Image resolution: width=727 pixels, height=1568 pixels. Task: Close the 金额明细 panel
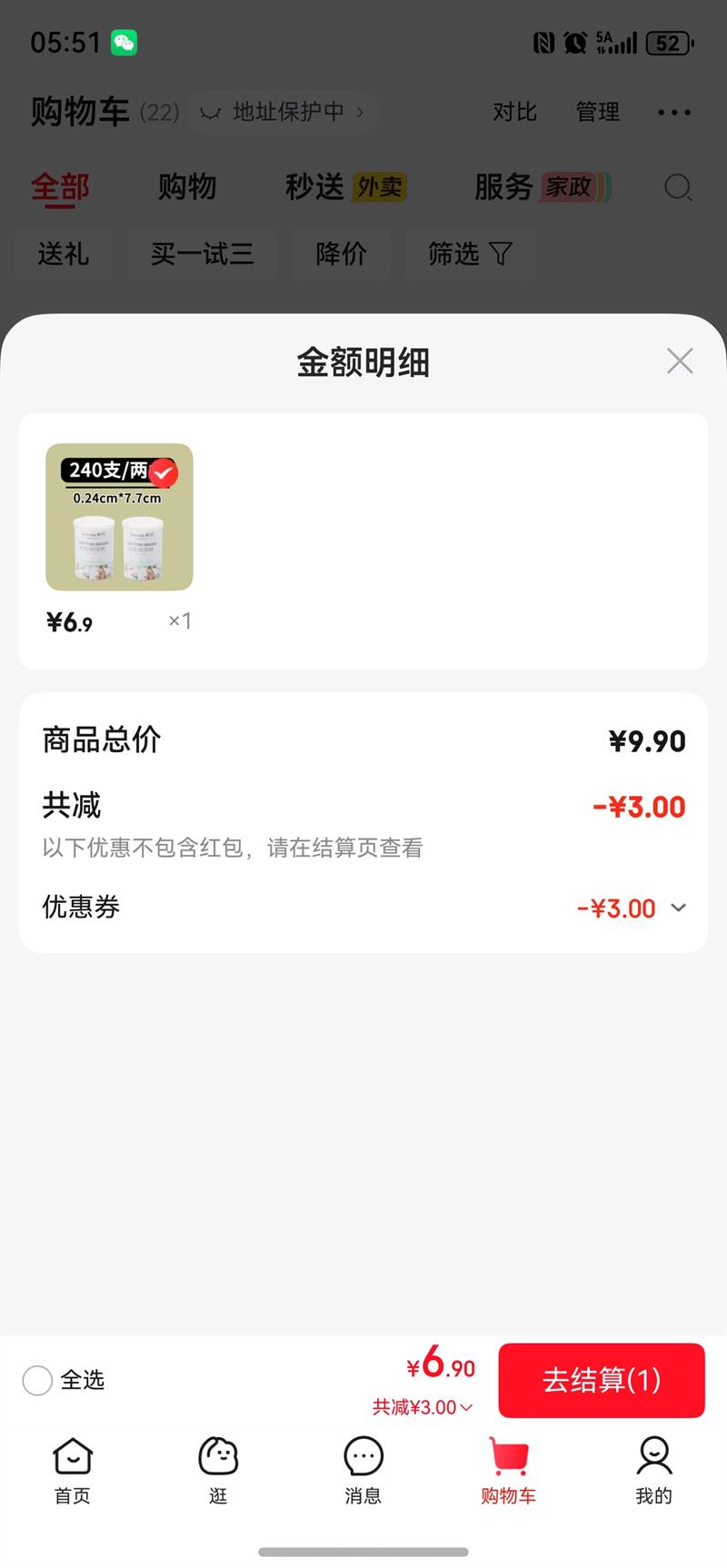(x=680, y=362)
